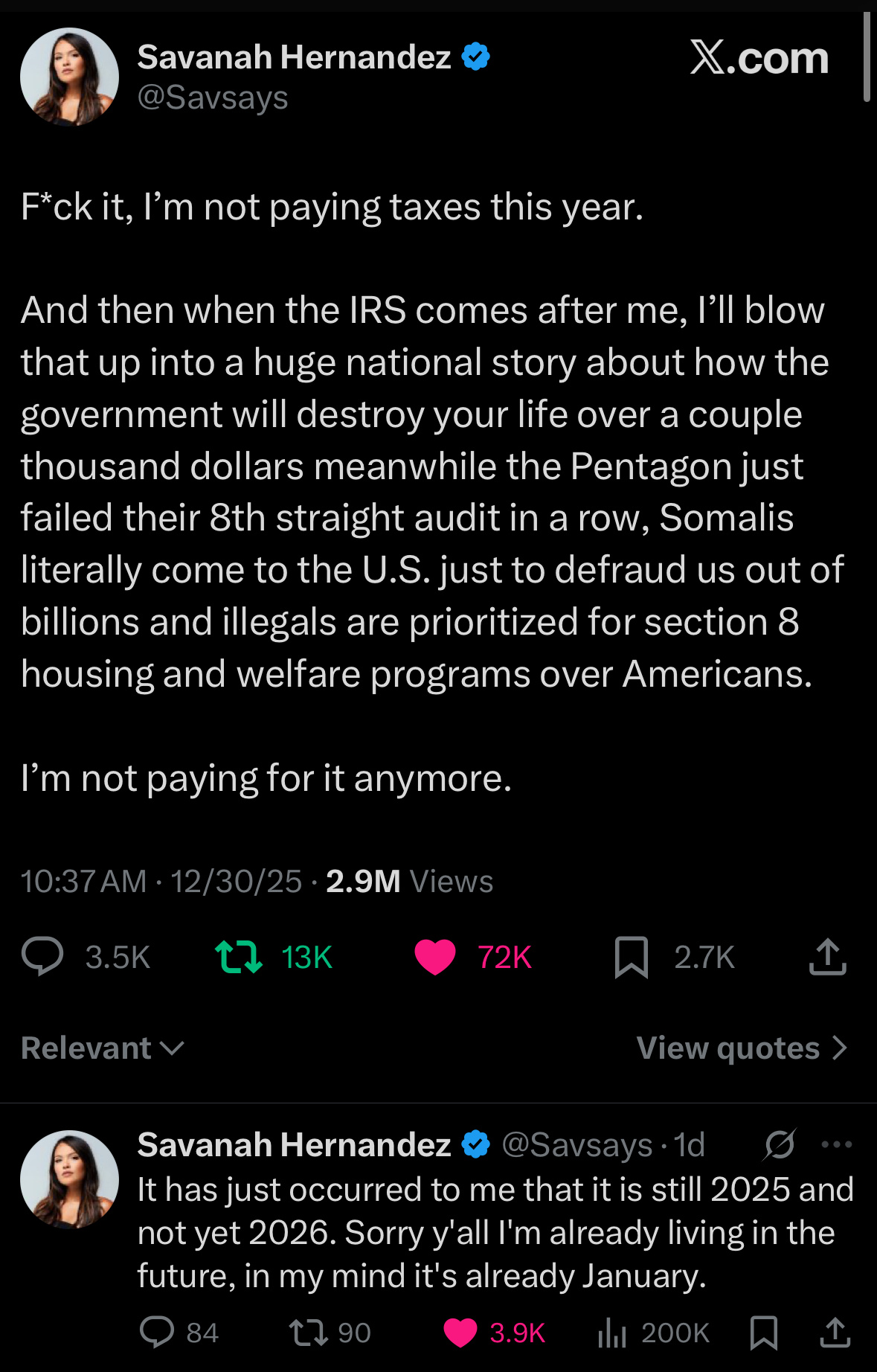Open the overflow menu on the reply
Image resolution: width=877 pixels, height=1372 pixels.
click(x=837, y=1144)
